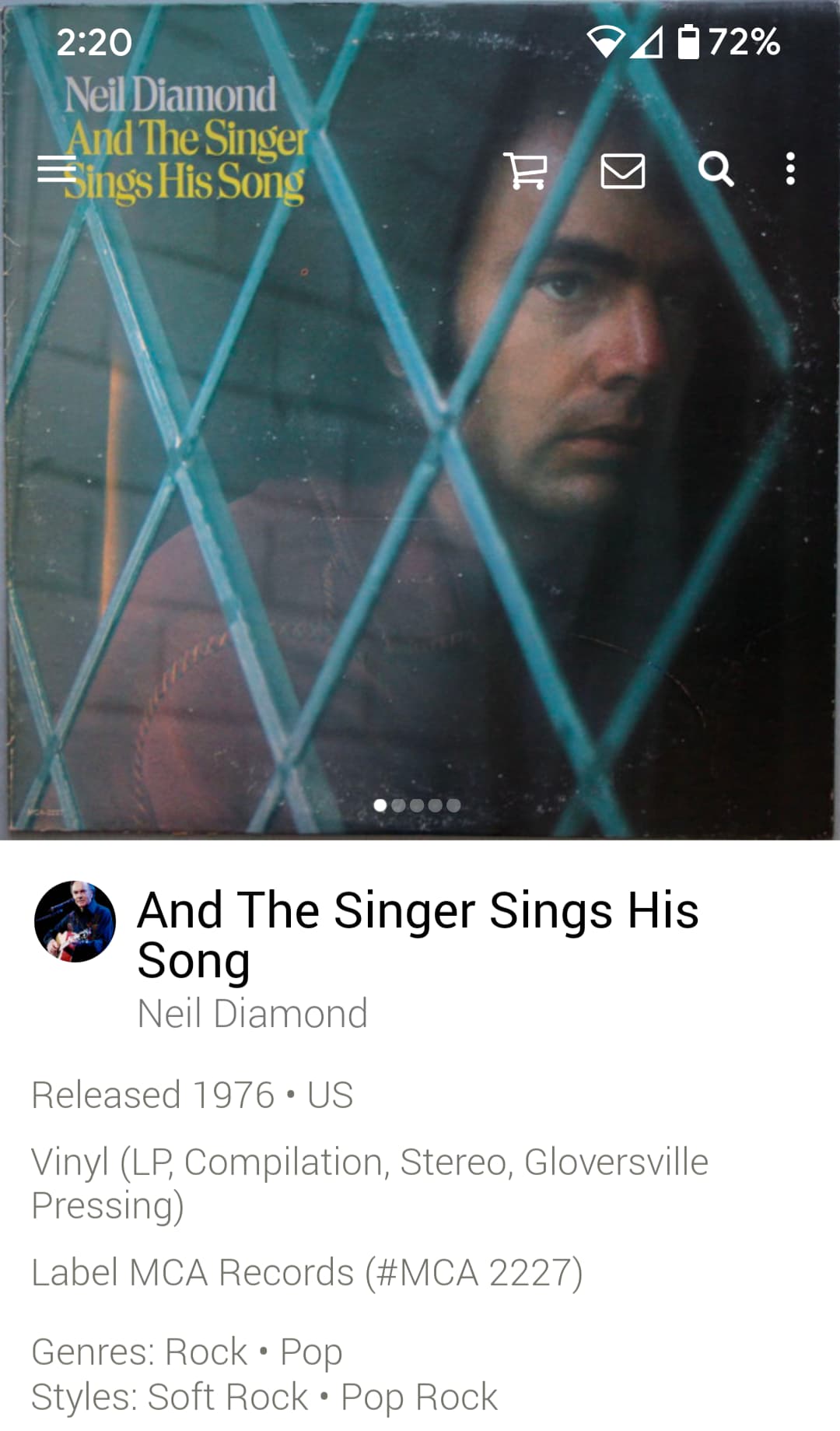Image resolution: width=840 pixels, height=1431 pixels.
Task: Open the messages inbox envelope
Action: pyautogui.click(x=622, y=170)
